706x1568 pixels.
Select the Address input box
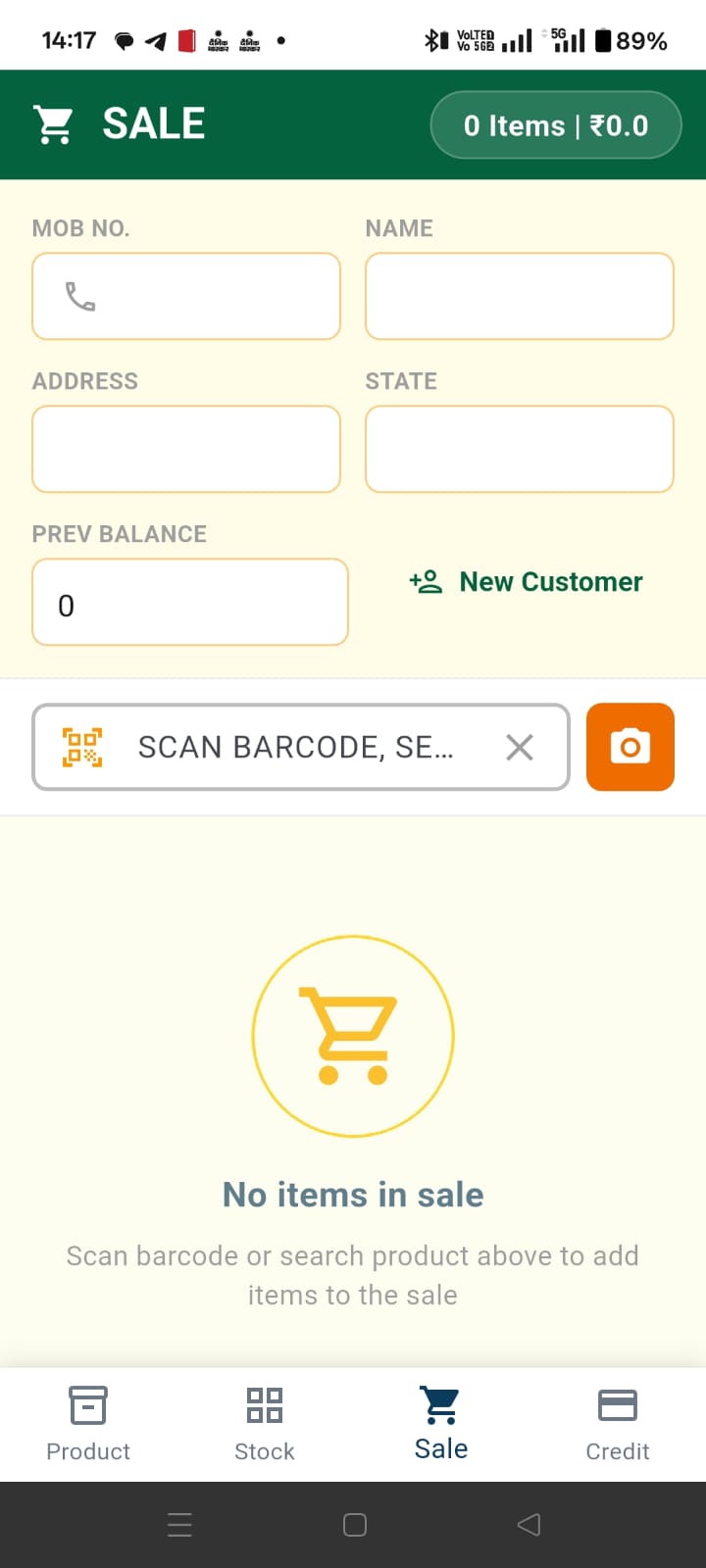pyautogui.click(x=186, y=449)
